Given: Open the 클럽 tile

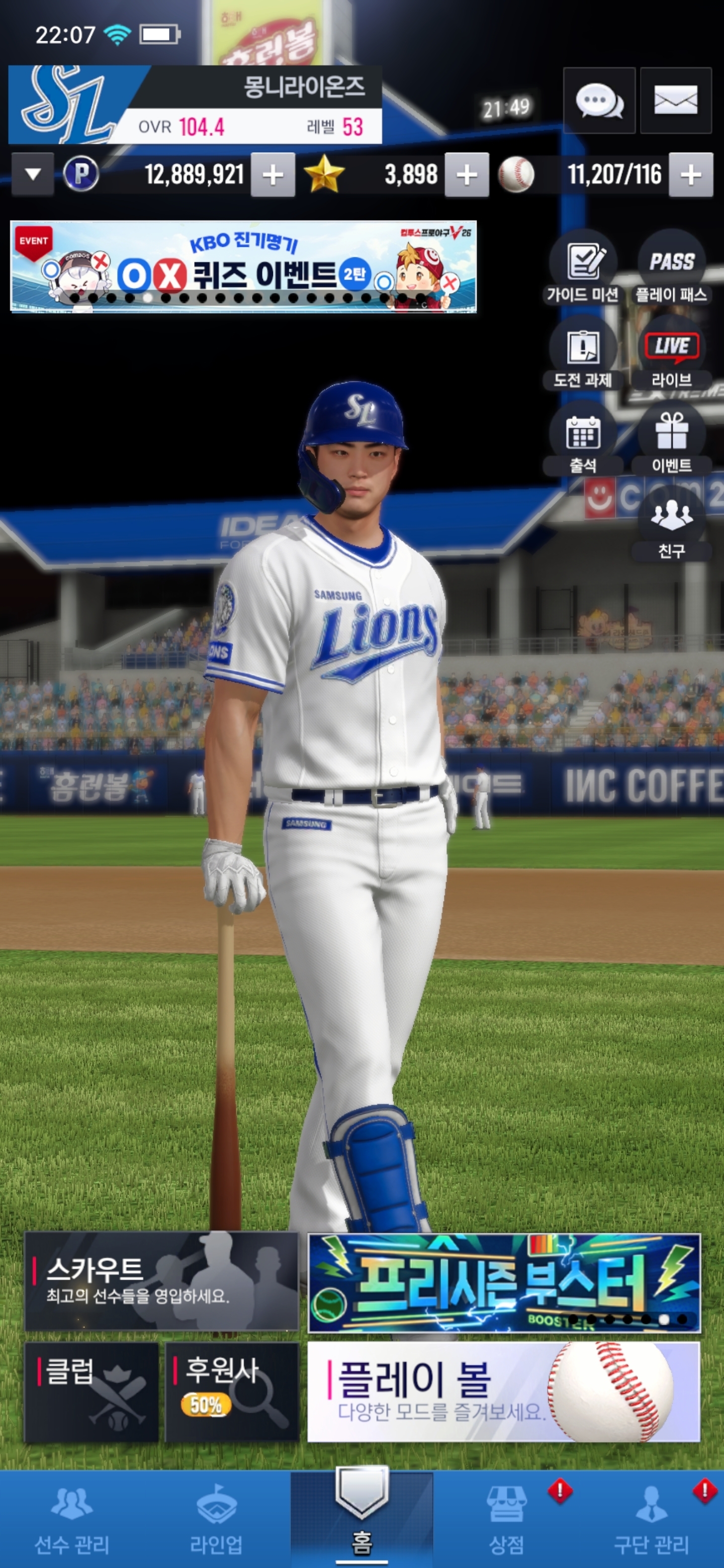Looking at the screenshot, I should [x=92, y=1392].
